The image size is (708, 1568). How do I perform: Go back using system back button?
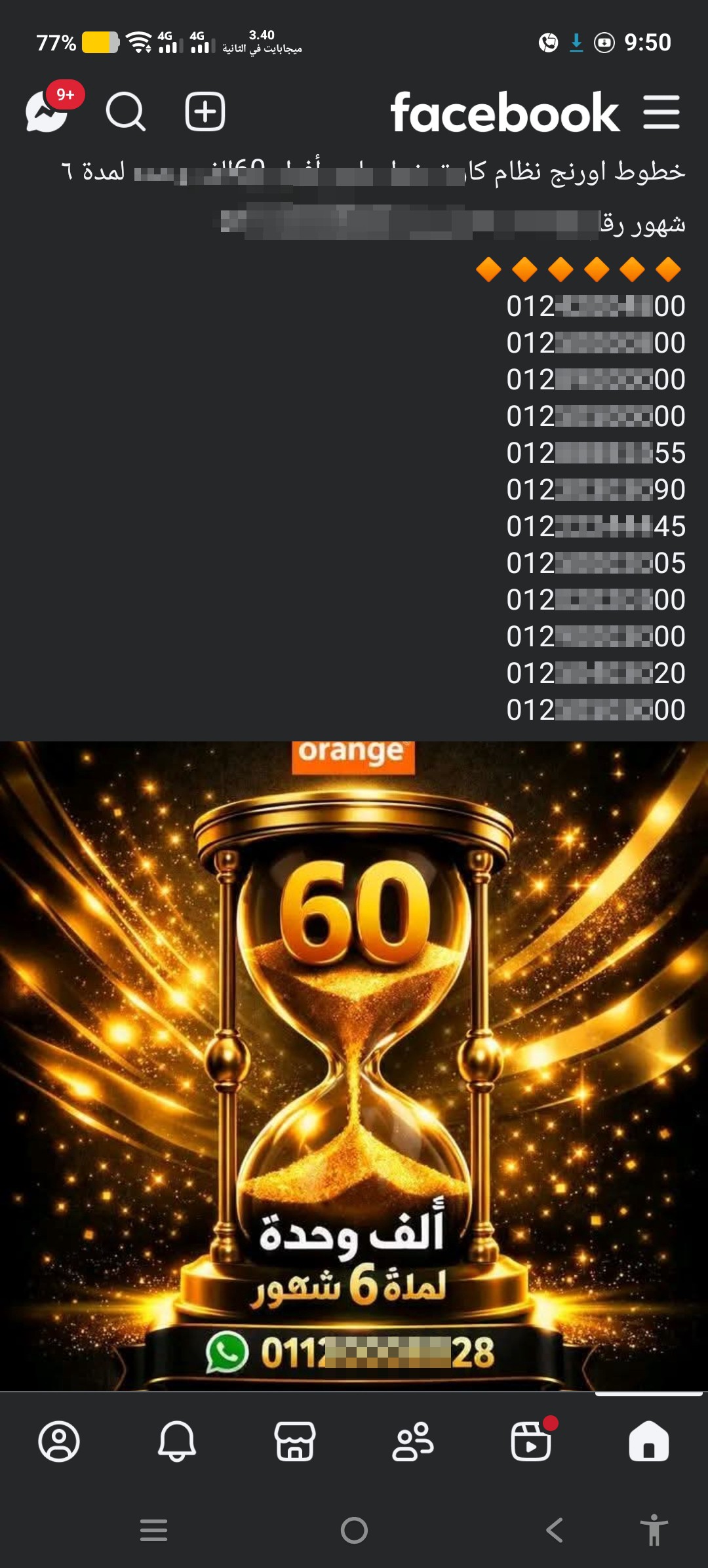point(555,1530)
